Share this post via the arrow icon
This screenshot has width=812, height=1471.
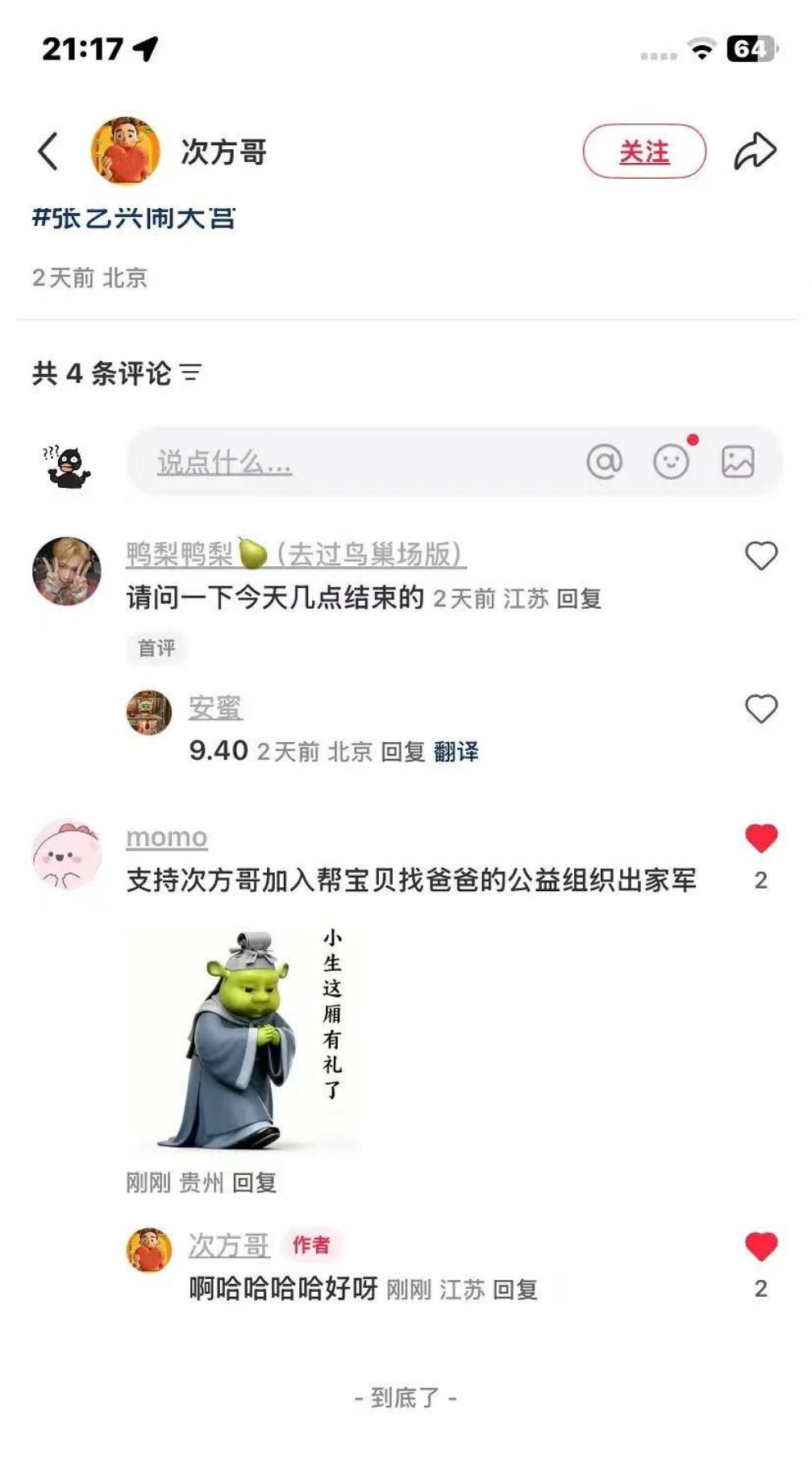point(755,151)
